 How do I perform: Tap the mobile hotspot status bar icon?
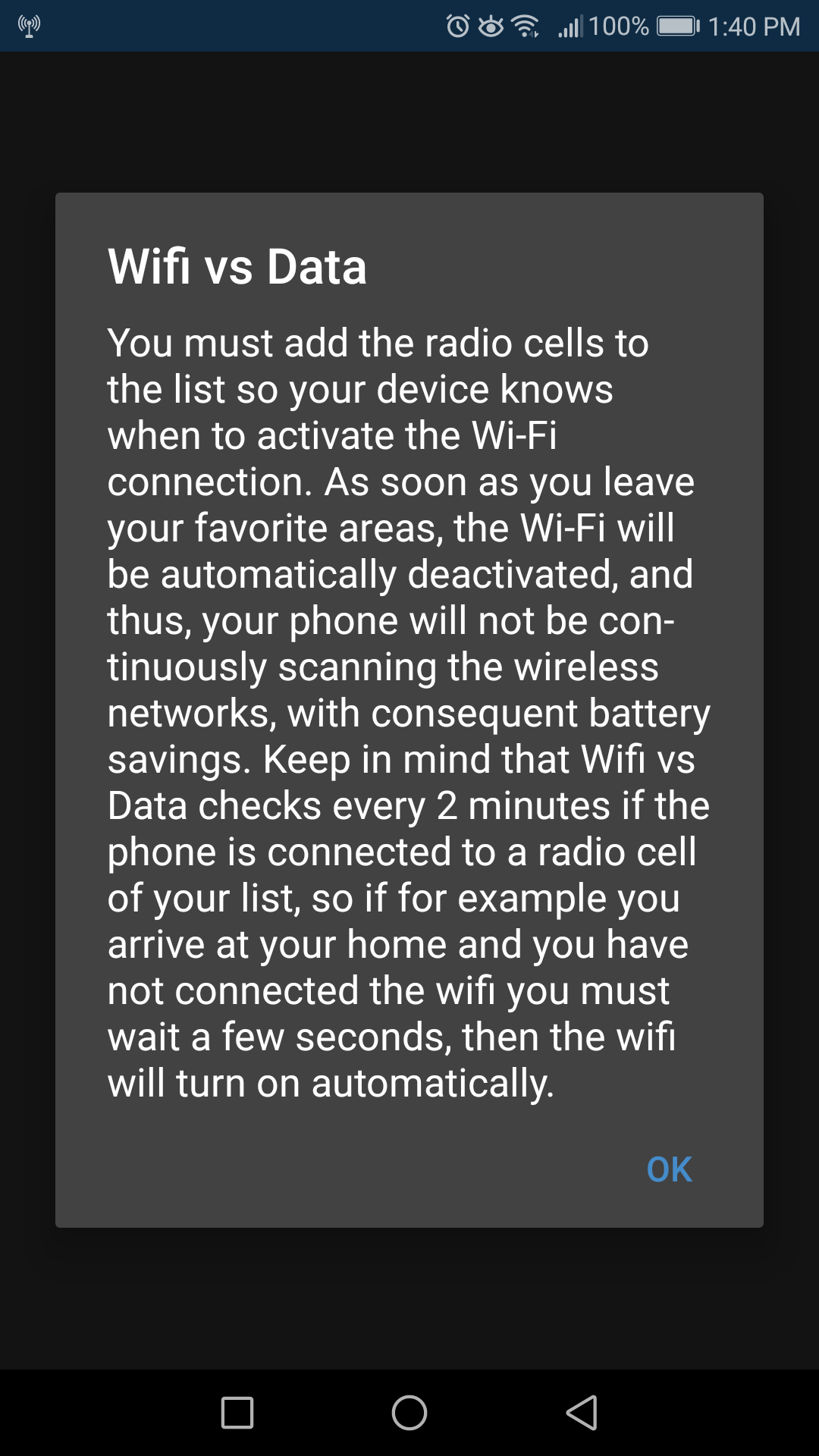coord(28,27)
